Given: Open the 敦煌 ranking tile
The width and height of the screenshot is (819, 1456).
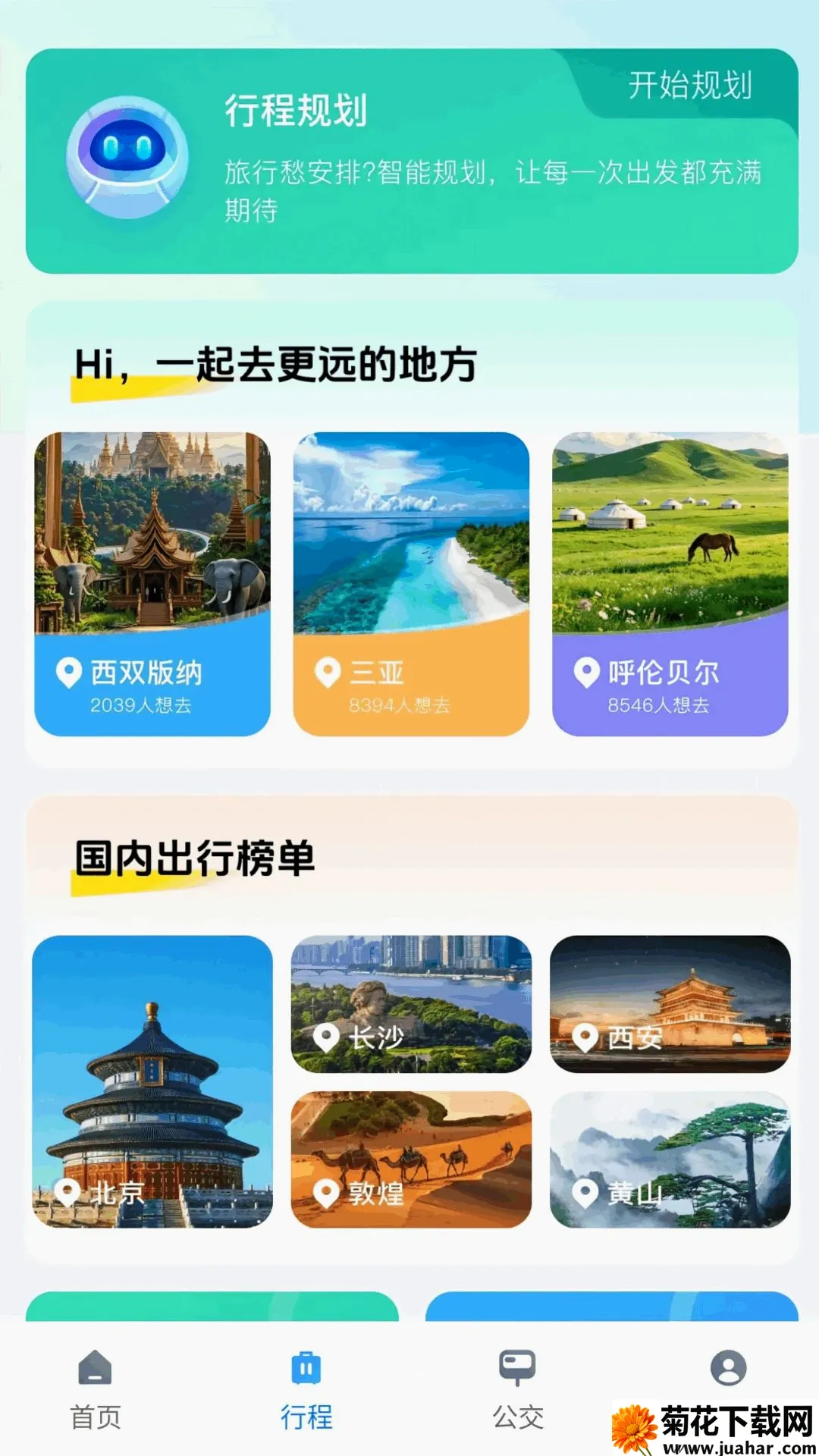Looking at the screenshot, I should point(411,1159).
